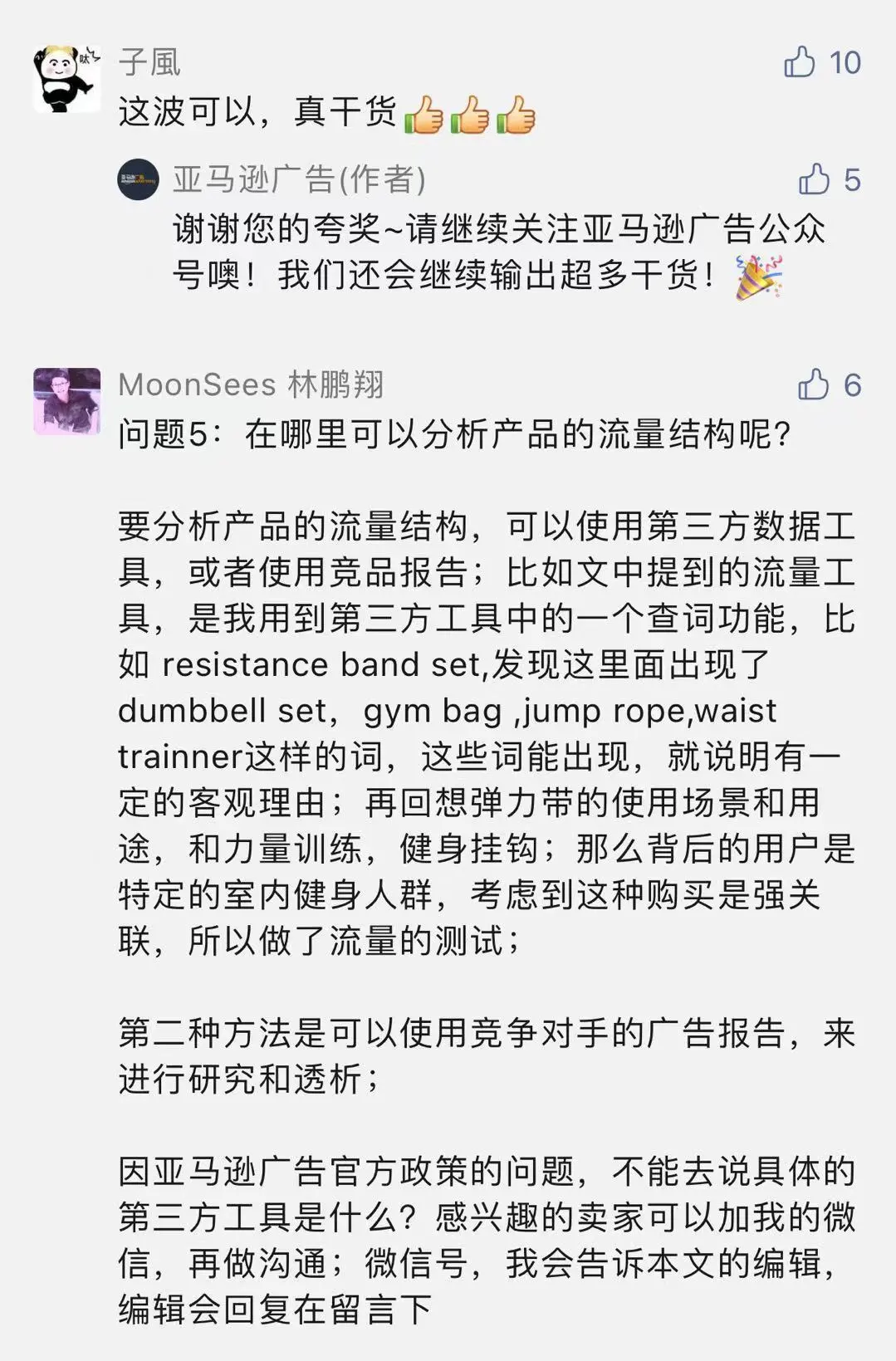The image size is (896, 1361).
Task: Like MoonSees 林鹏翔's comment
Action: 814,384
